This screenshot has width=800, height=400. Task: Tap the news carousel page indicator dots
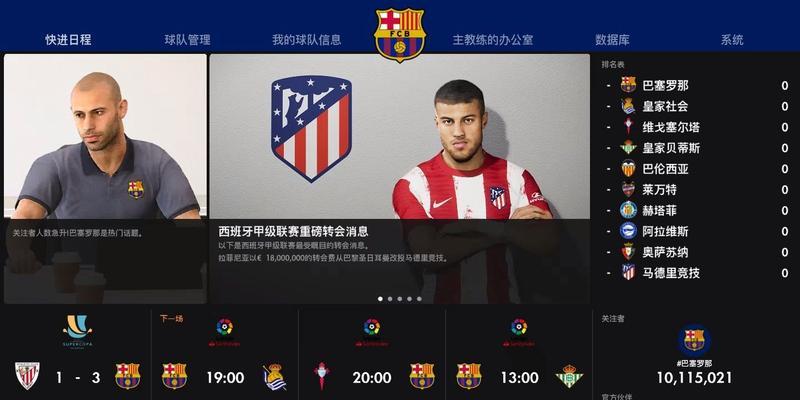point(399,298)
